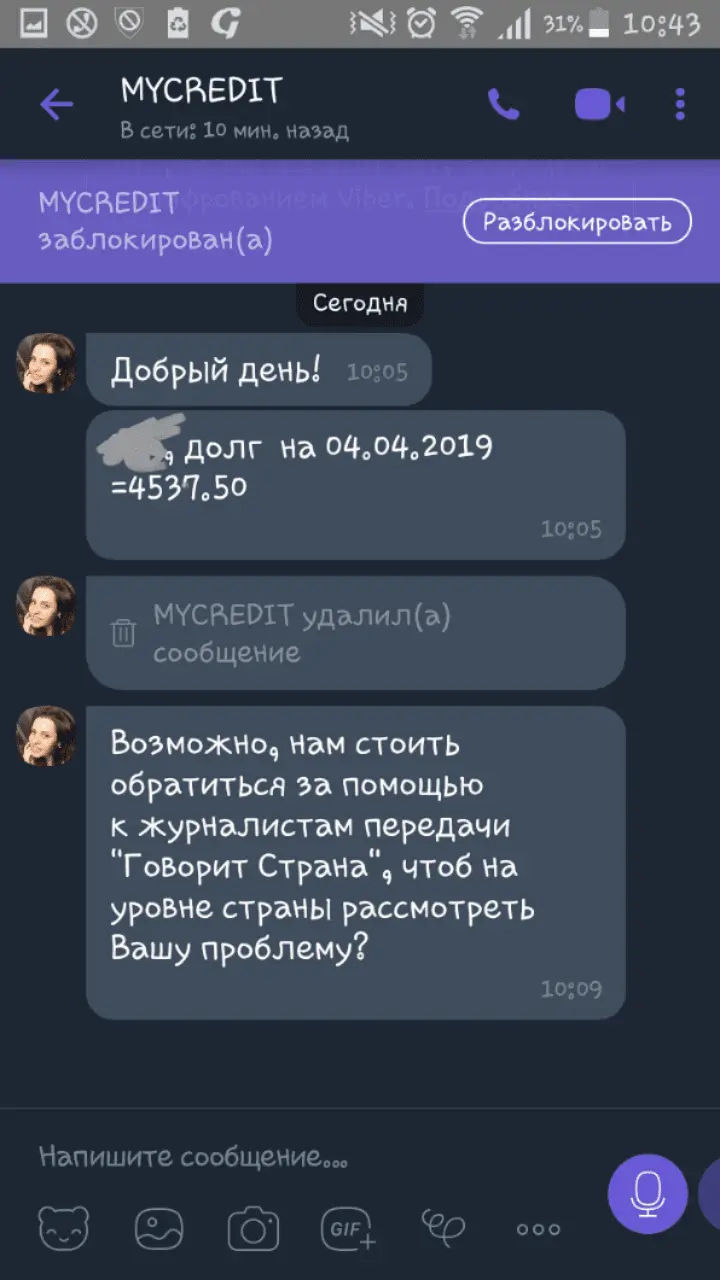The width and height of the screenshot is (720, 1280).
Task: Start a voice call with MYCREDIT
Action: [503, 104]
